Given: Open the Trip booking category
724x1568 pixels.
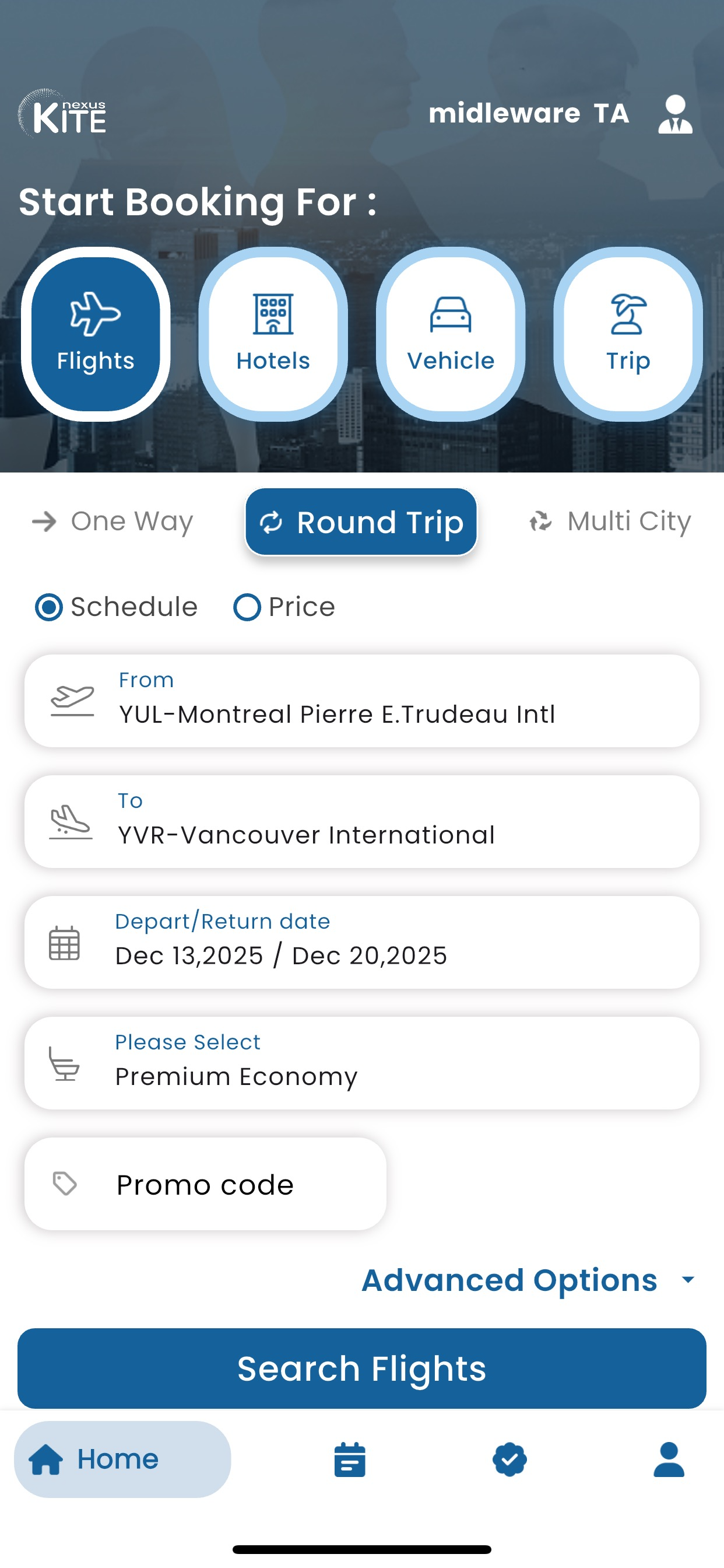Looking at the screenshot, I should 628,334.
